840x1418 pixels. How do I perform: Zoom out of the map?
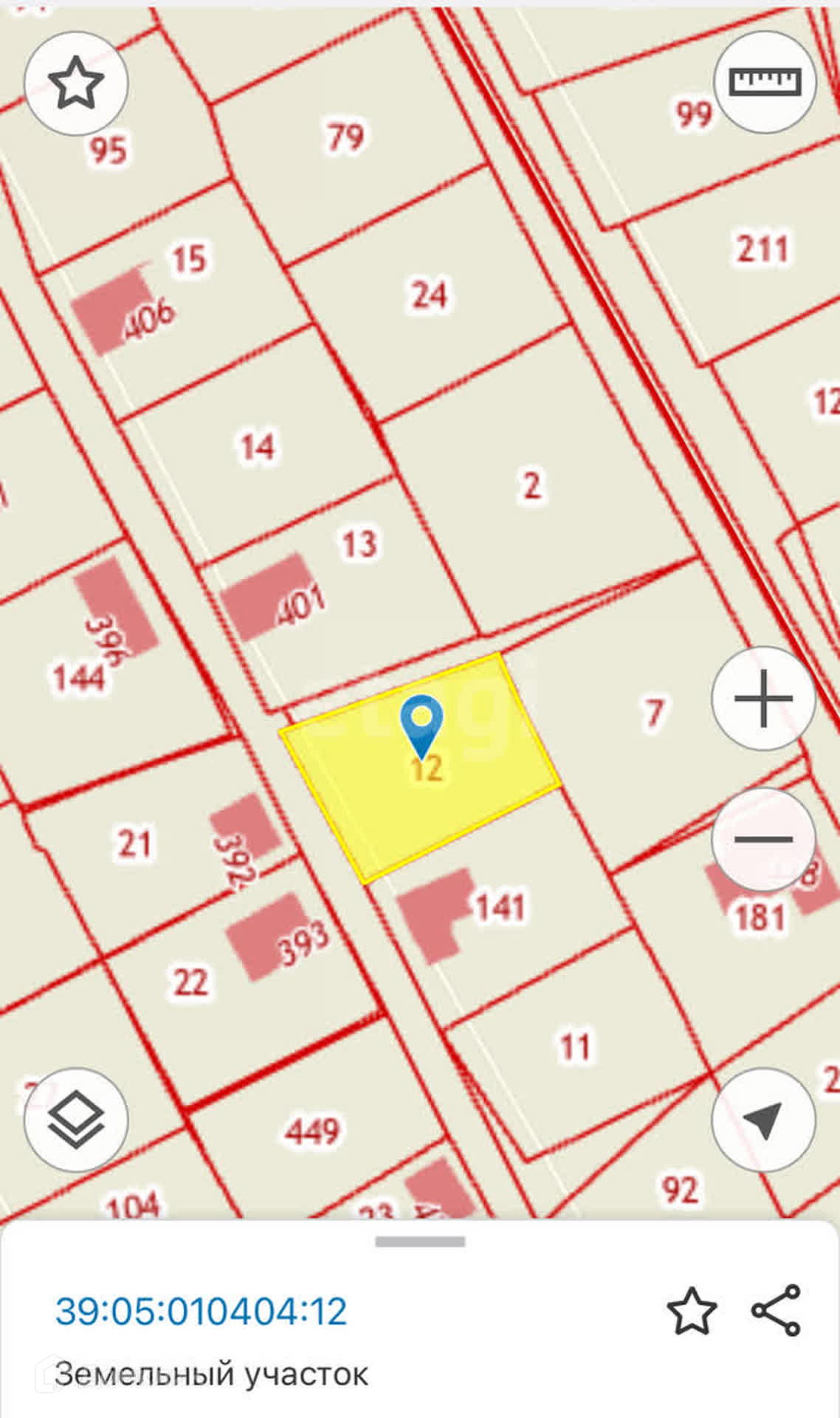(x=763, y=839)
